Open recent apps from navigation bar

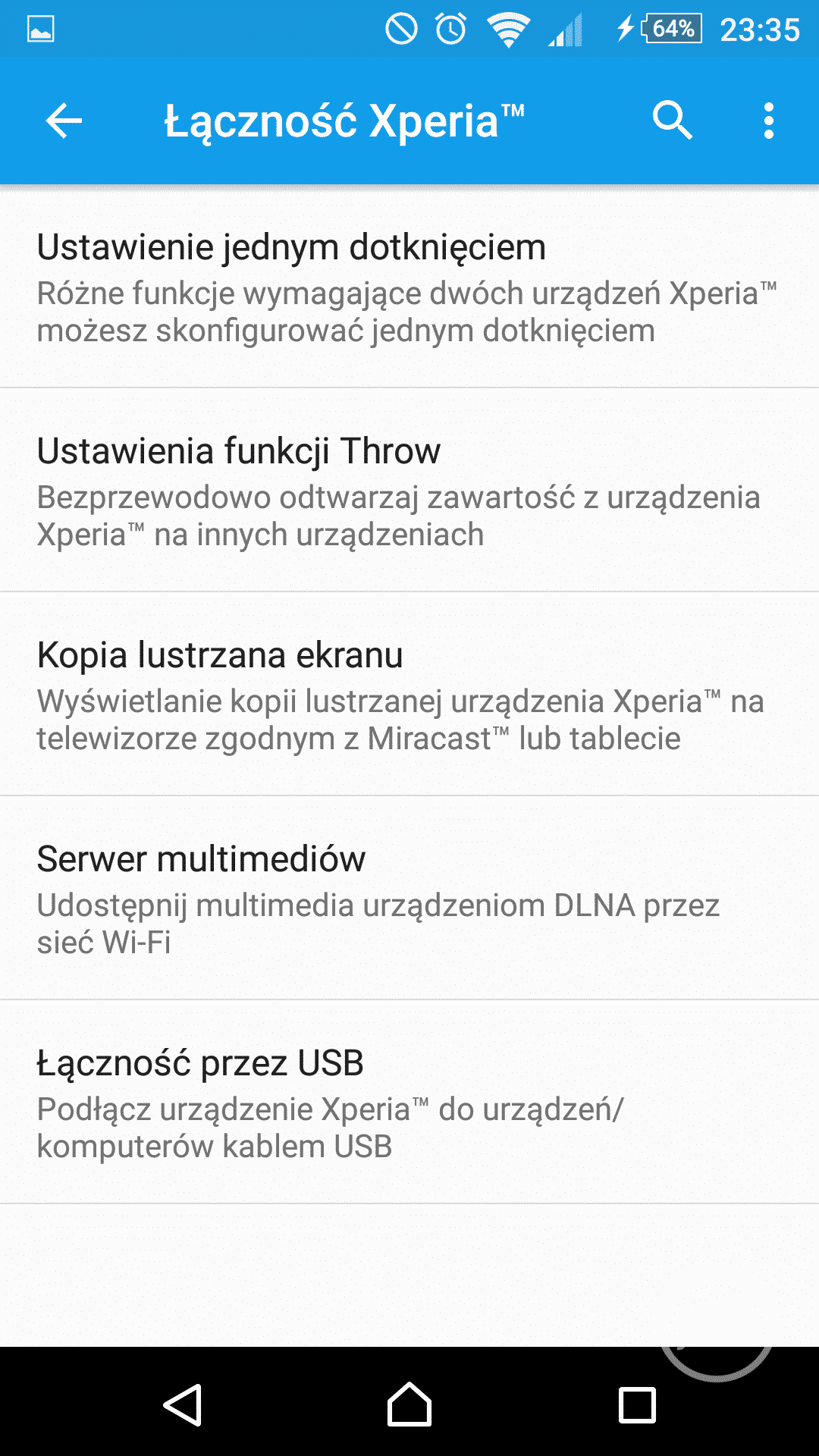[637, 1404]
